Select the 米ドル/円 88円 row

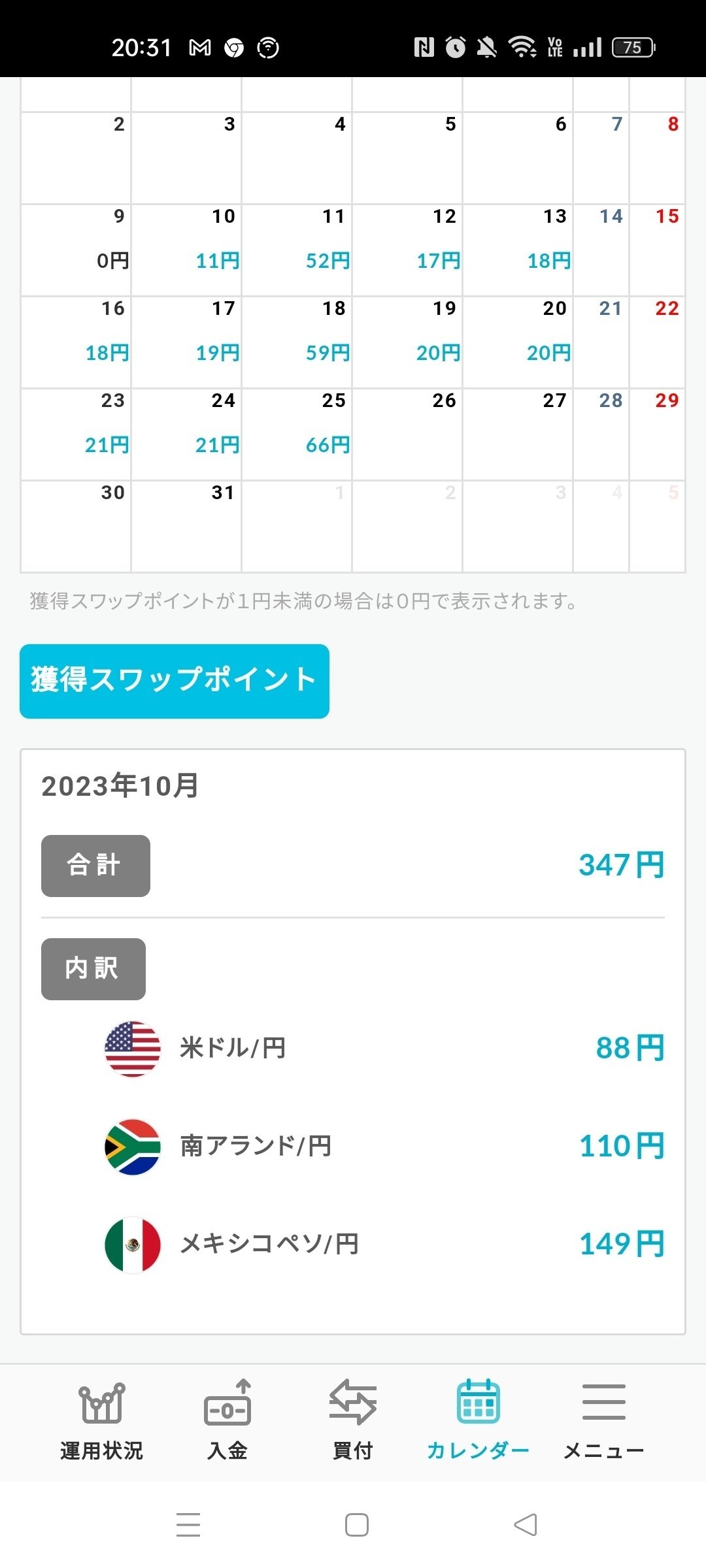(353, 1049)
